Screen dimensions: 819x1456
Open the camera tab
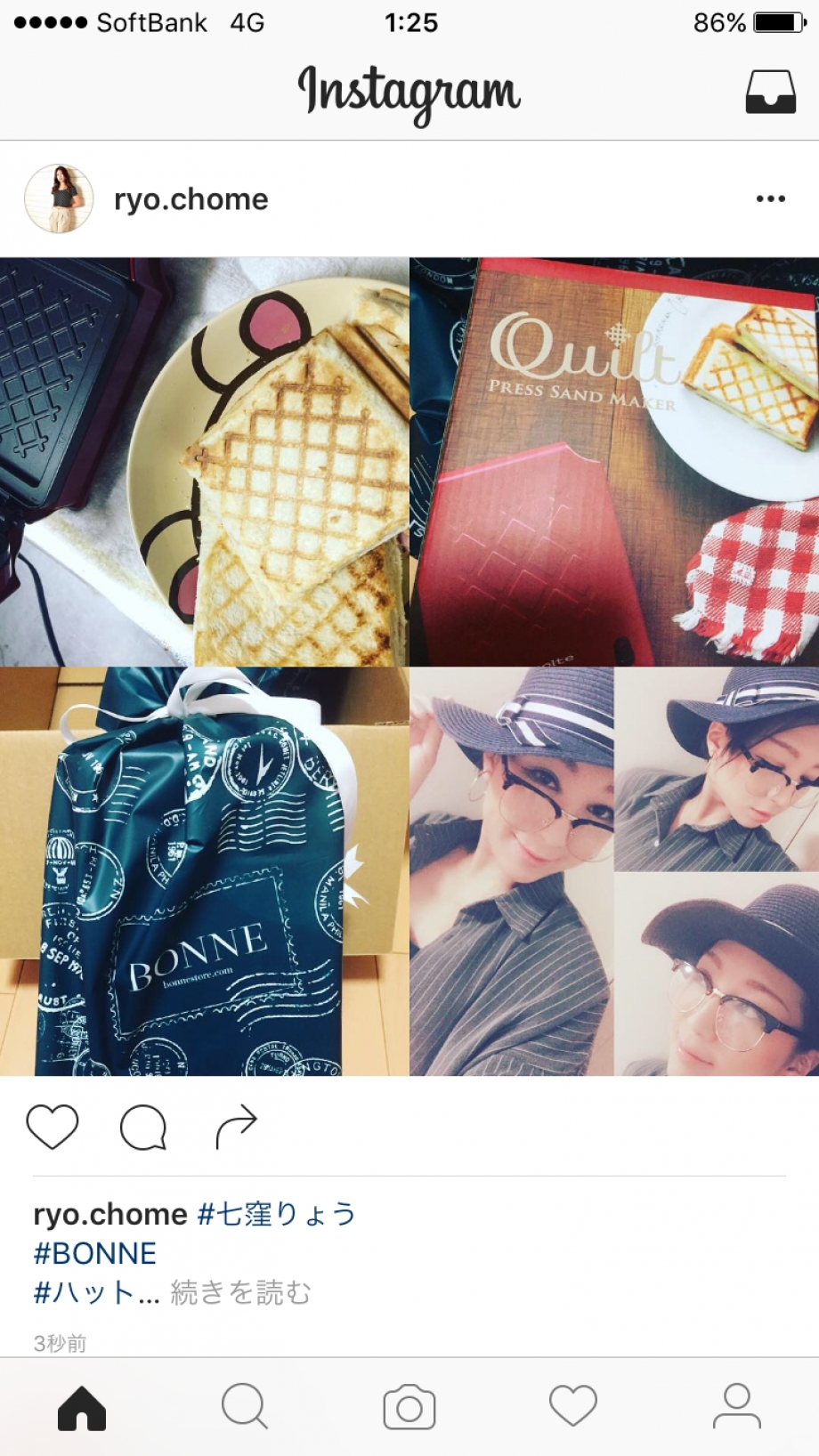(409, 1408)
